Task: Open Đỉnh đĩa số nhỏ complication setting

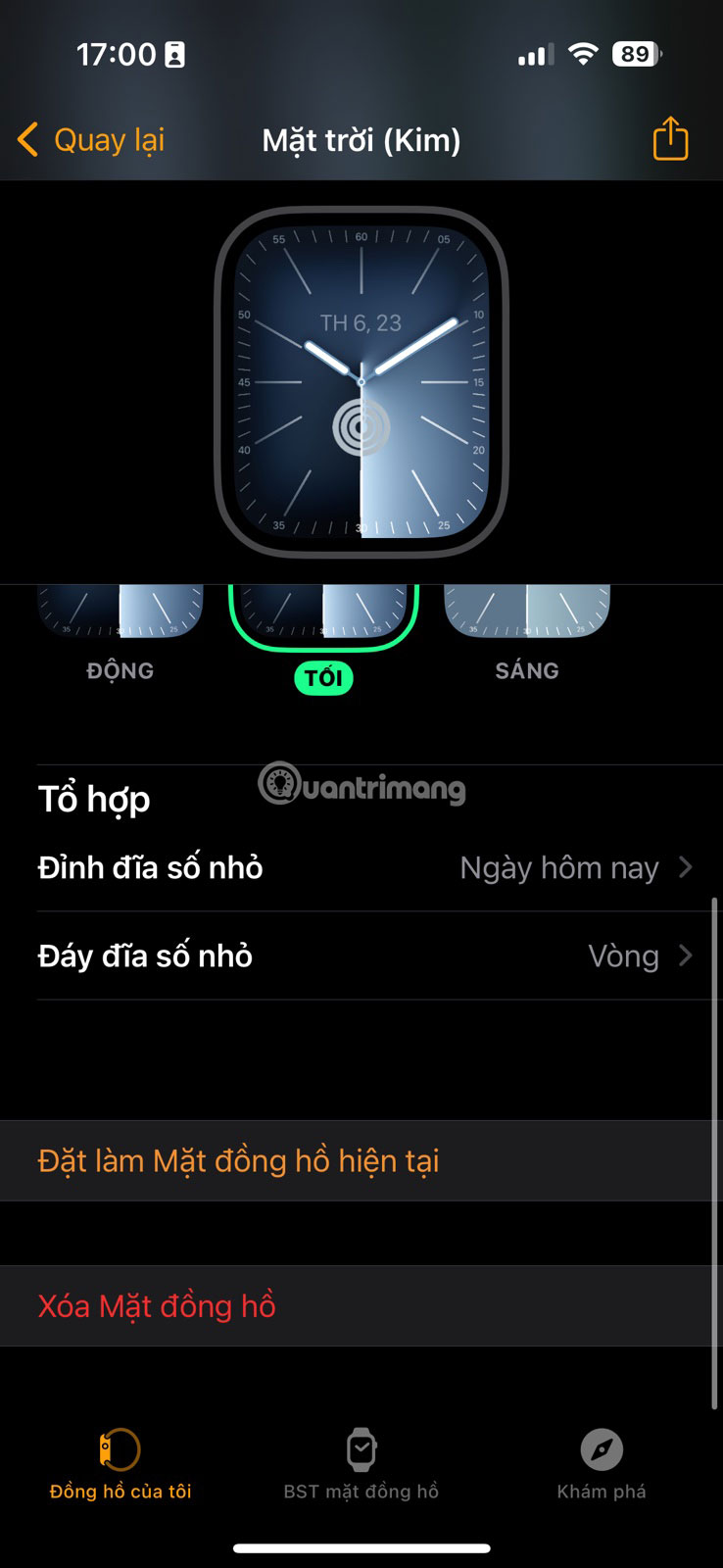Action: pyautogui.click(x=364, y=868)
